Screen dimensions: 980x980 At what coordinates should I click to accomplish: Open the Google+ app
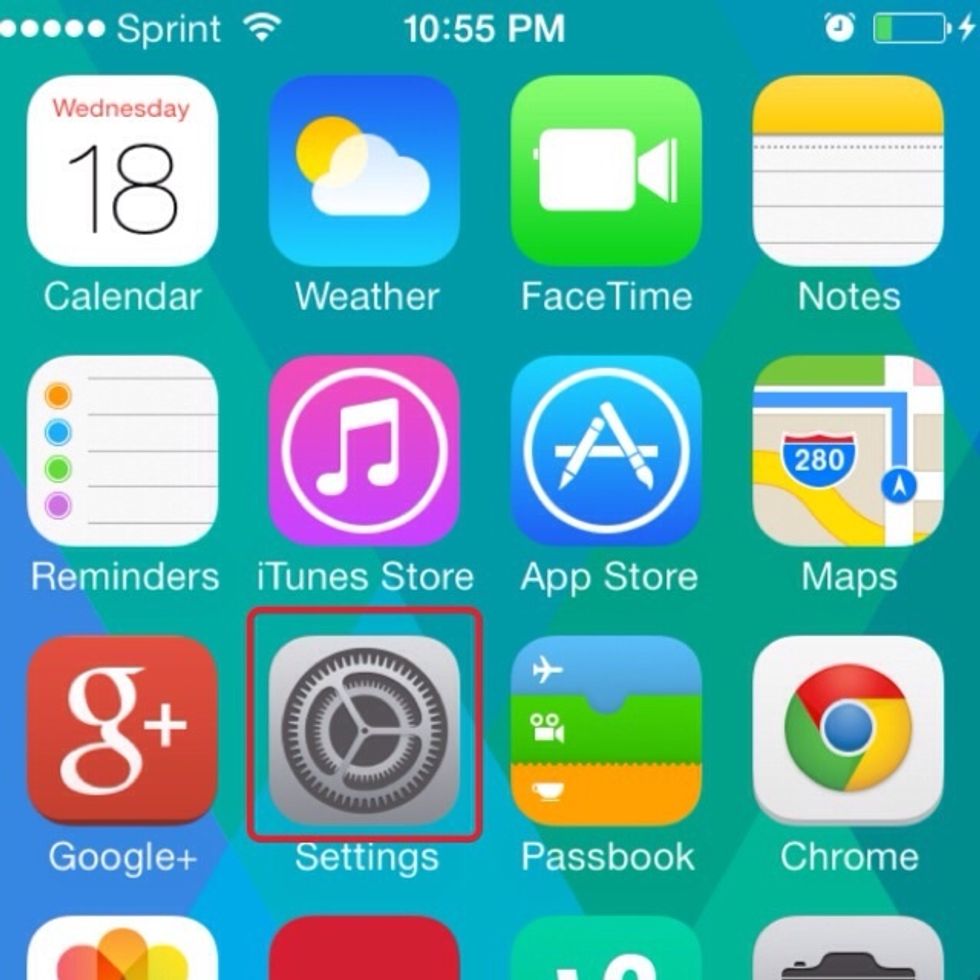point(122,731)
